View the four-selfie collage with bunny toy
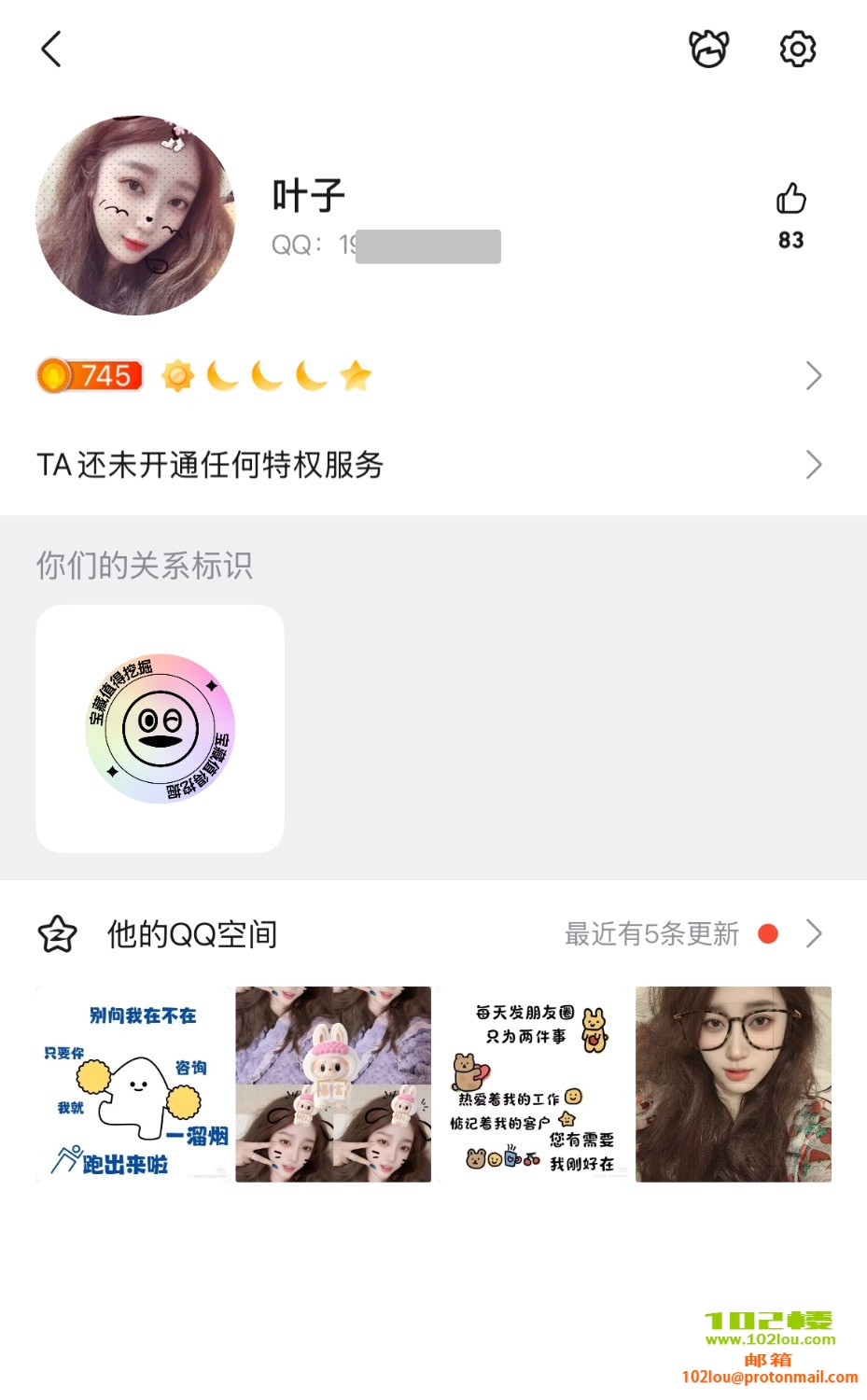Screen dimensions: 867x1400 pos(333,1085)
